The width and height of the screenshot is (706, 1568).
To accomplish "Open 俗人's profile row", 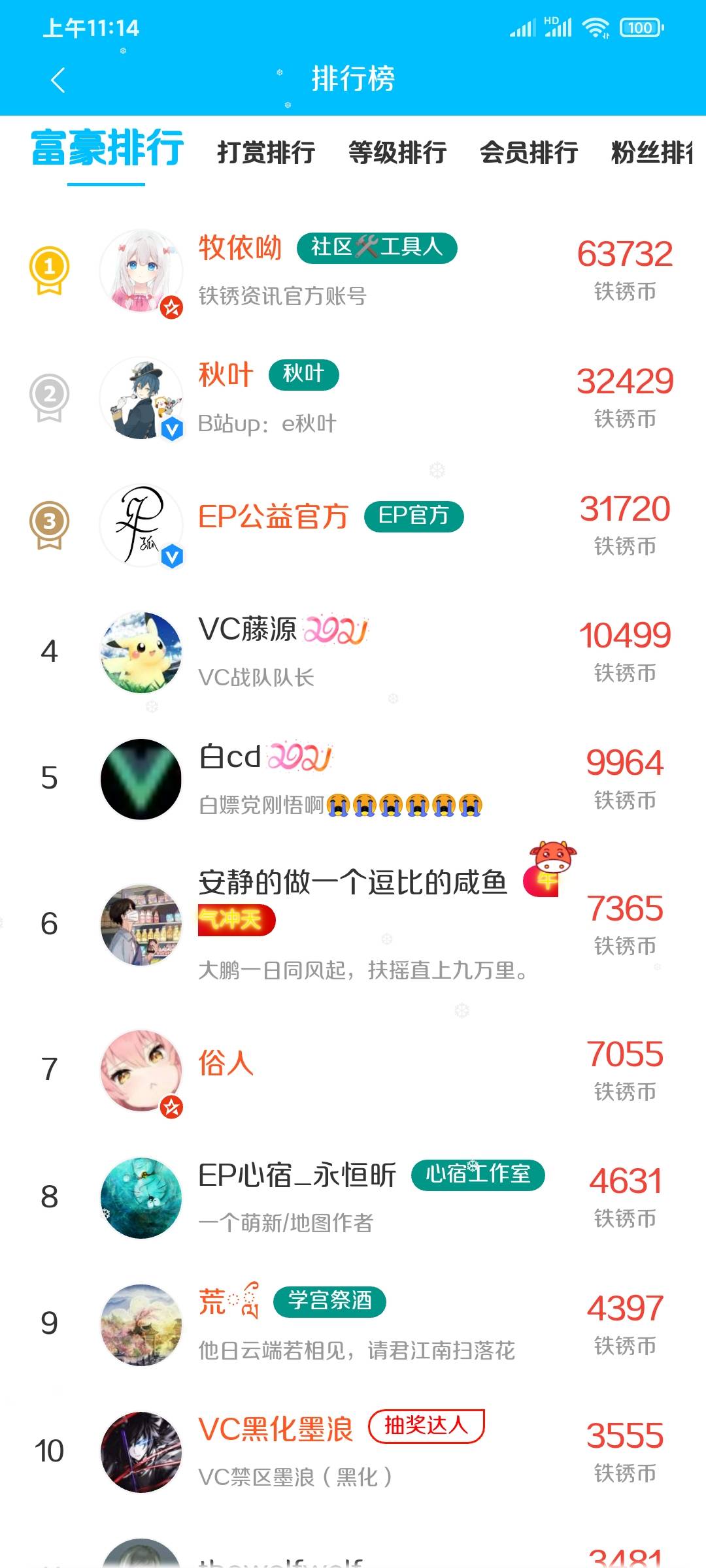I will tap(353, 1069).
